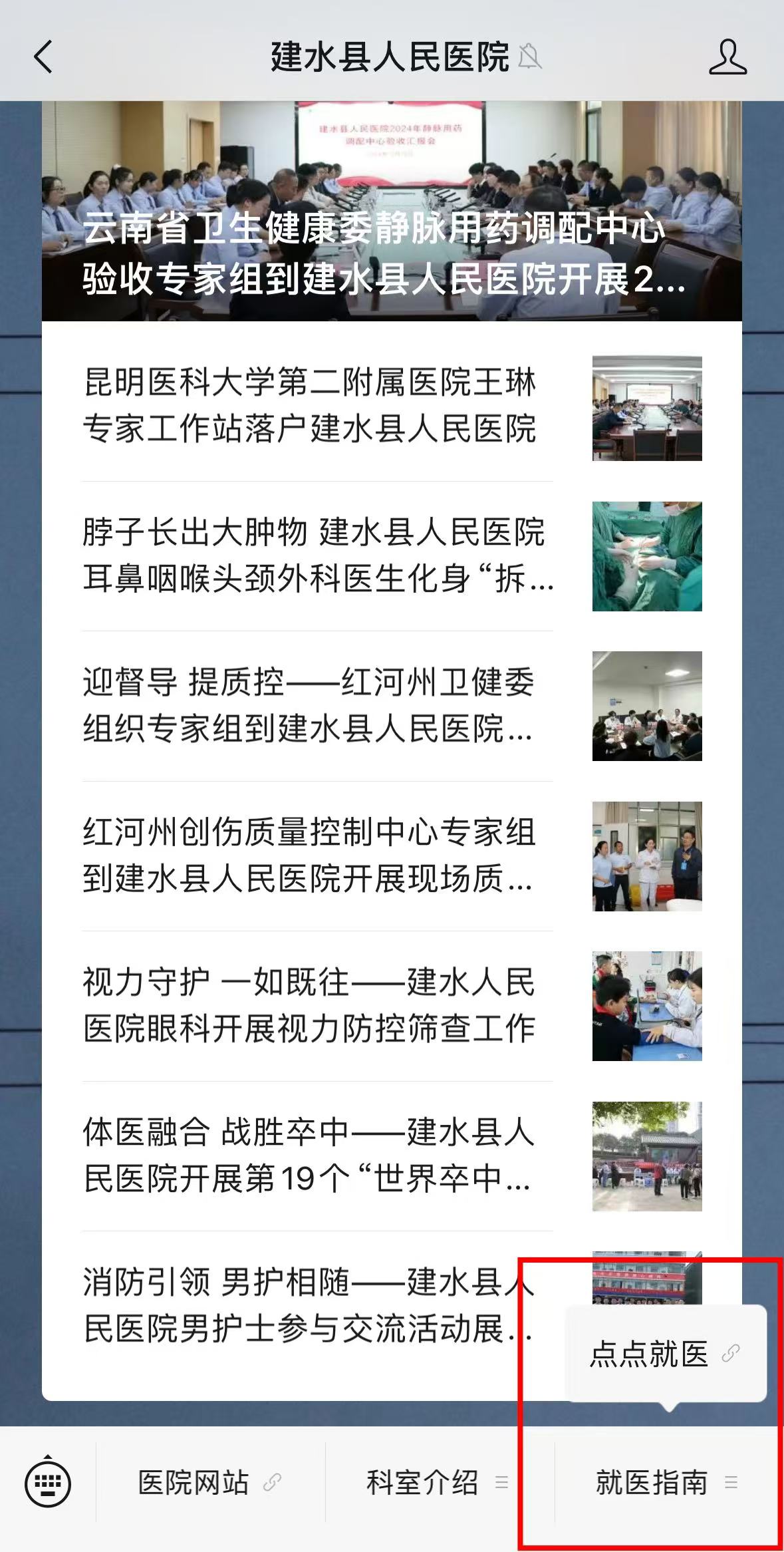Go back from the hospital account page
This screenshot has height=1552, width=784.
coord(43,57)
